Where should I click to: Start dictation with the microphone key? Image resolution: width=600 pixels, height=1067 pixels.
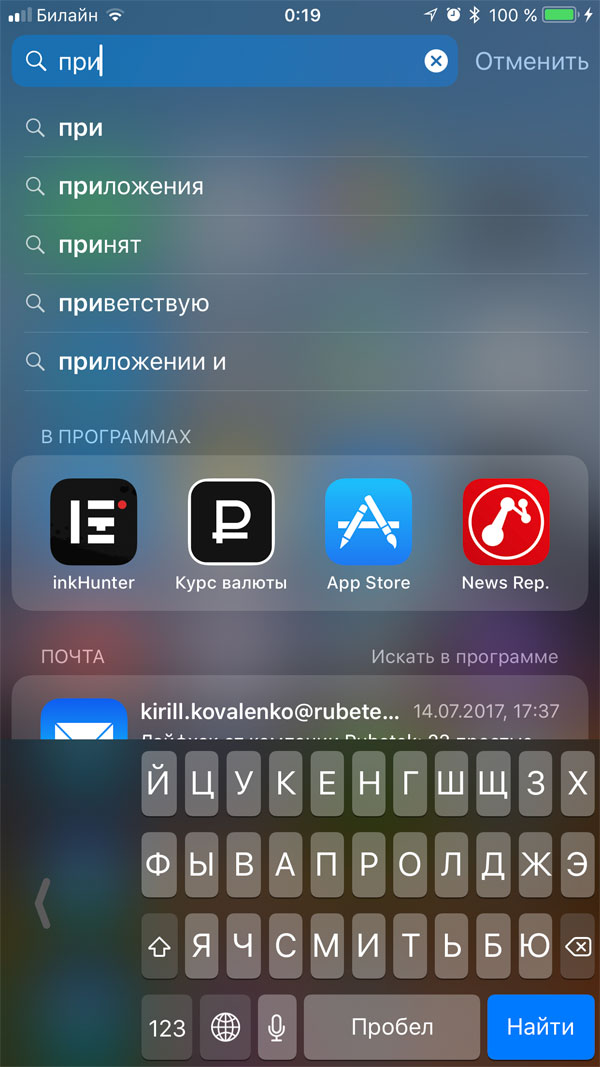[x=275, y=1026]
